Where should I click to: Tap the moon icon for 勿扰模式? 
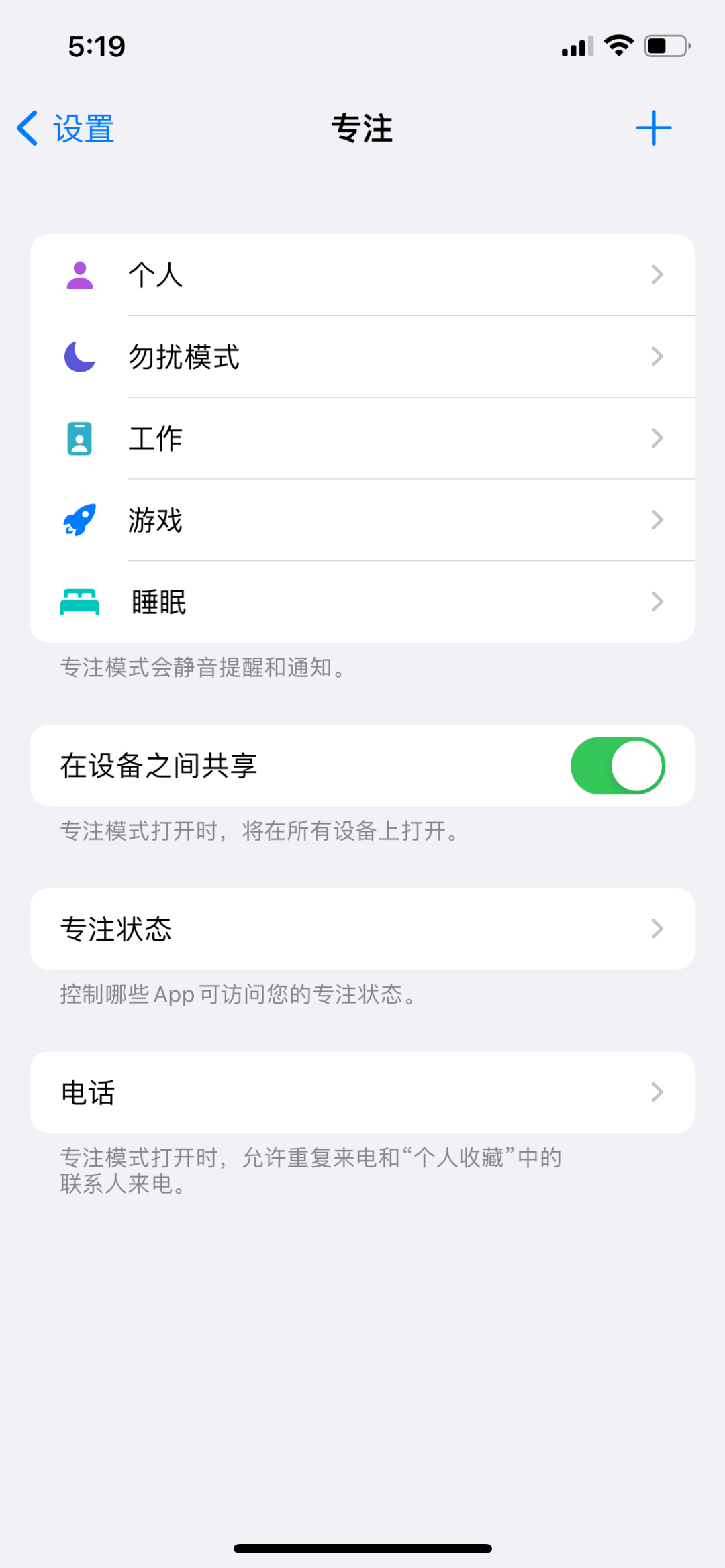click(79, 356)
